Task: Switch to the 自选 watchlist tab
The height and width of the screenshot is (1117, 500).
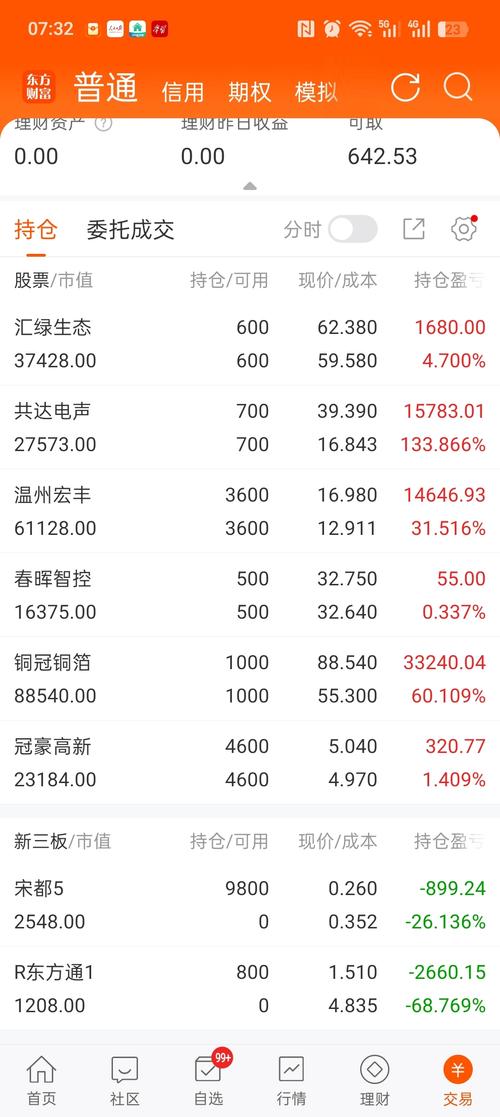Action: [x=208, y=1081]
